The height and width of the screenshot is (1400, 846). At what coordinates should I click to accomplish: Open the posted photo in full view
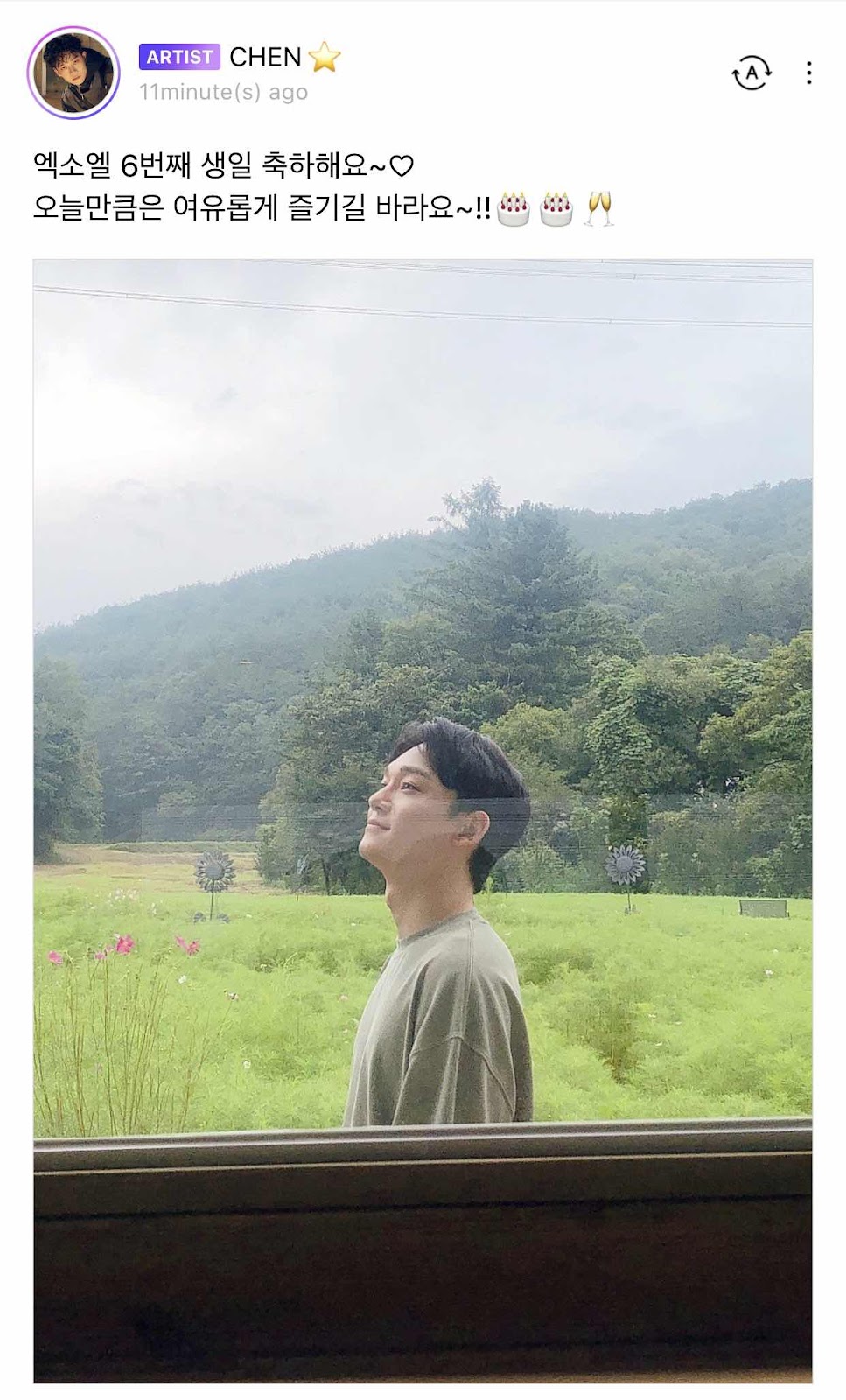tap(423, 820)
